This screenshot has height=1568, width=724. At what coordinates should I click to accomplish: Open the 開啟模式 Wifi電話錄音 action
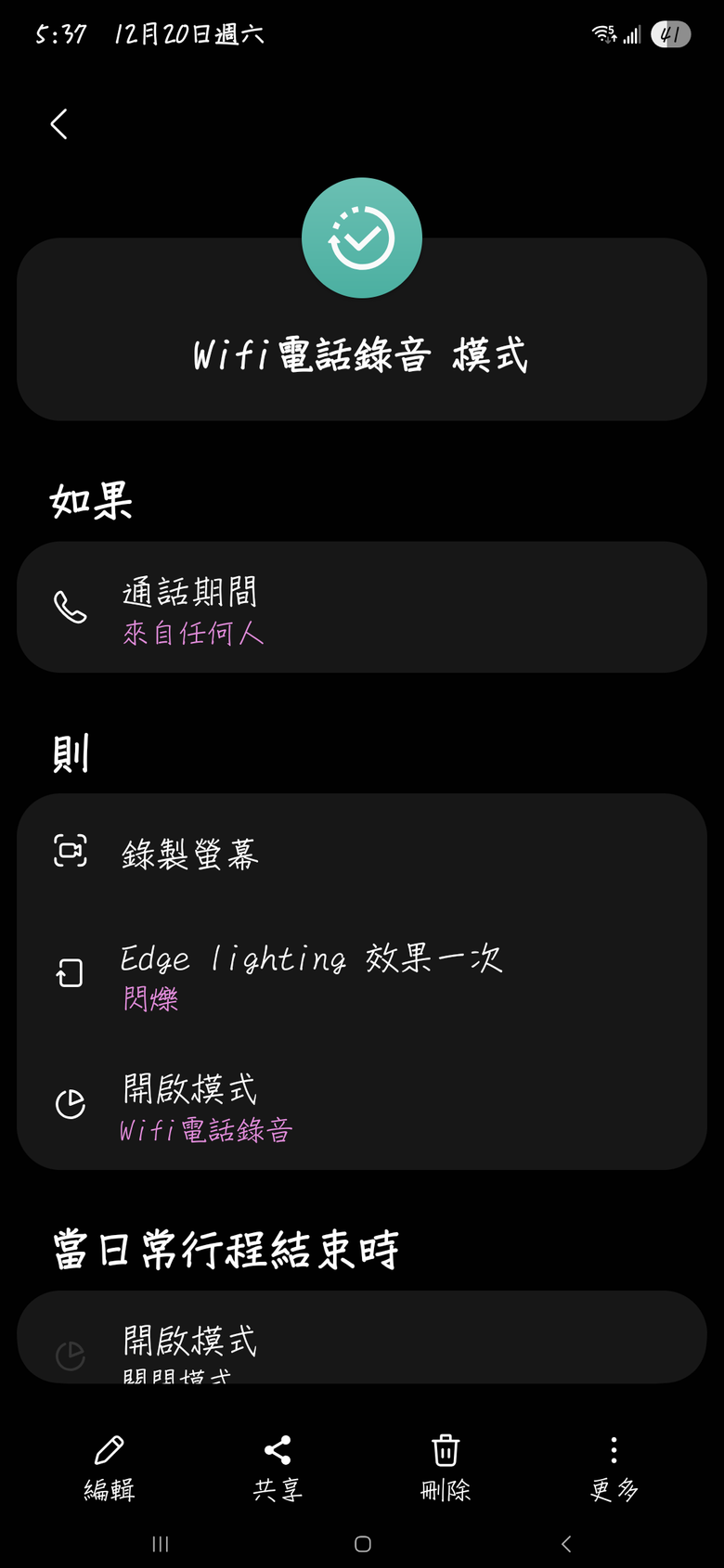[362, 1106]
